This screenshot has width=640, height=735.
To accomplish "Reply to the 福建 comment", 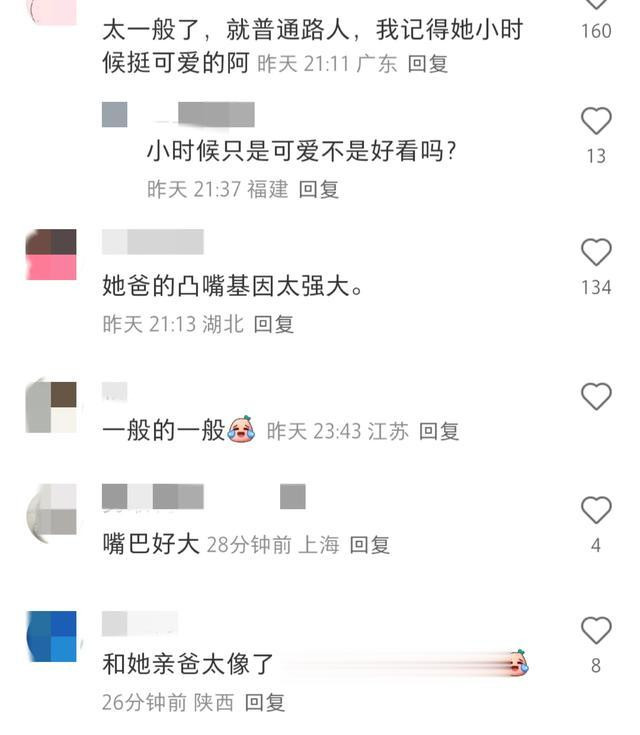I will point(319,189).
